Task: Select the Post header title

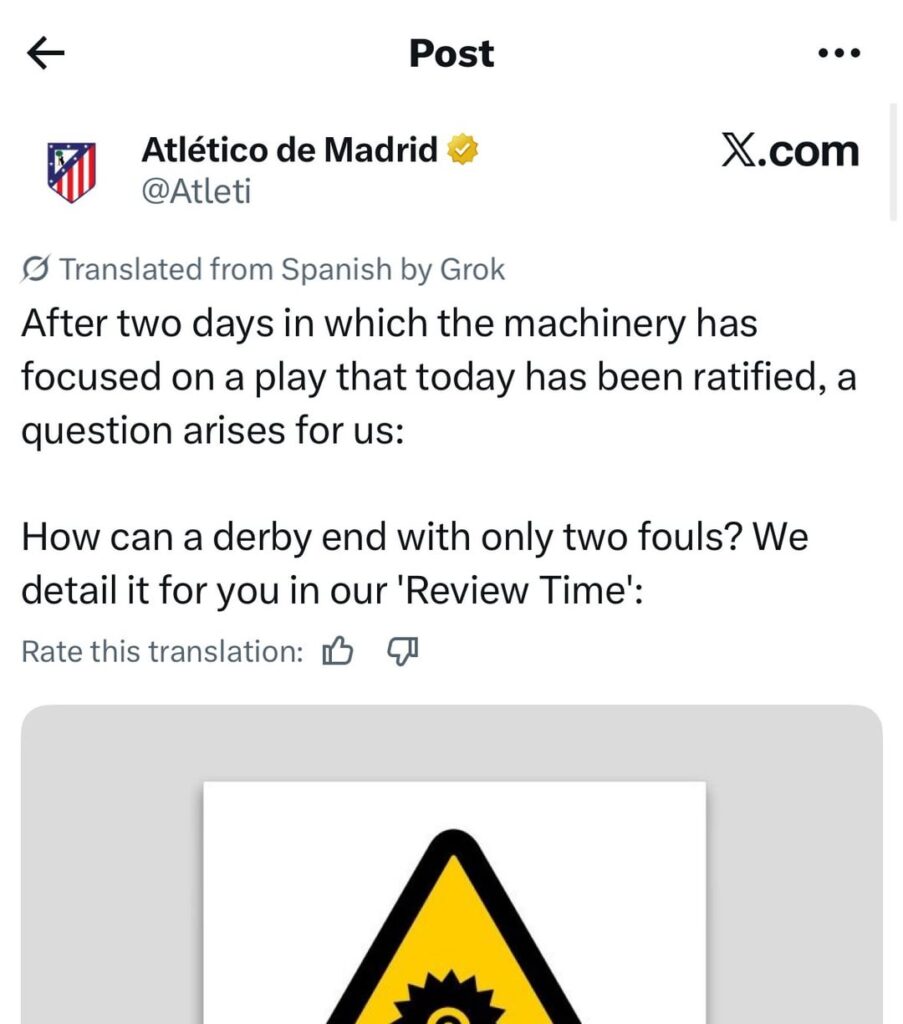Action: (450, 54)
